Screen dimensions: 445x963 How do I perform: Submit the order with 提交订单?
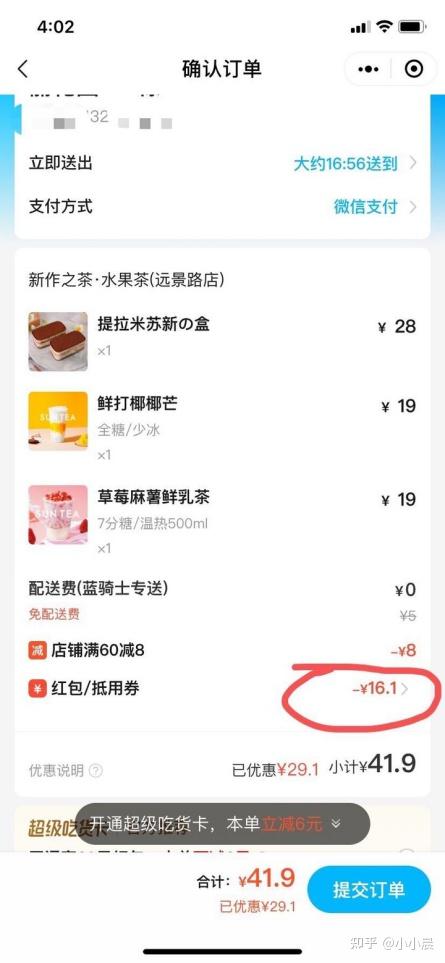tap(369, 889)
